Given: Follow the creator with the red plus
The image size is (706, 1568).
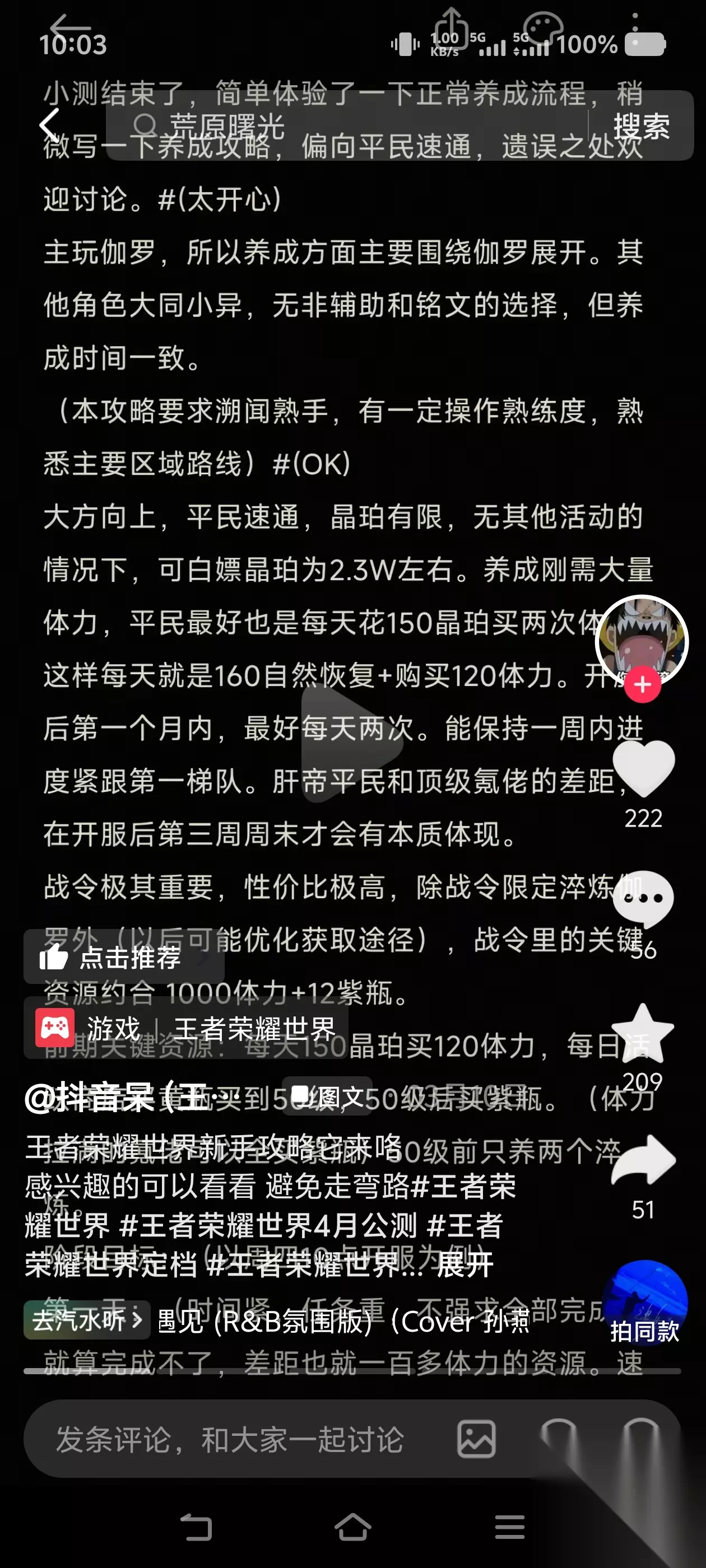Looking at the screenshot, I should click(x=642, y=685).
